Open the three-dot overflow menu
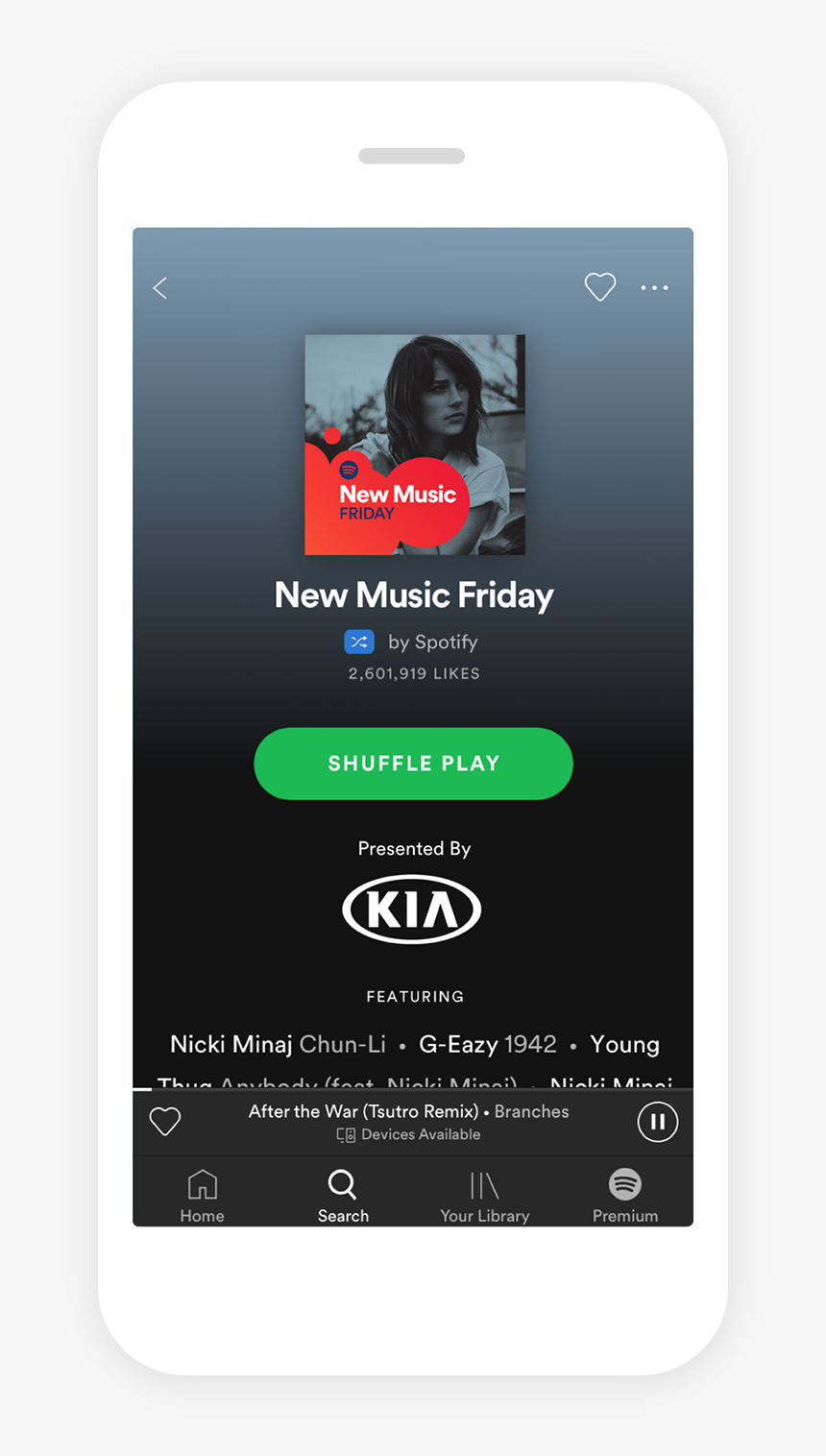 (x=654, y=287)
